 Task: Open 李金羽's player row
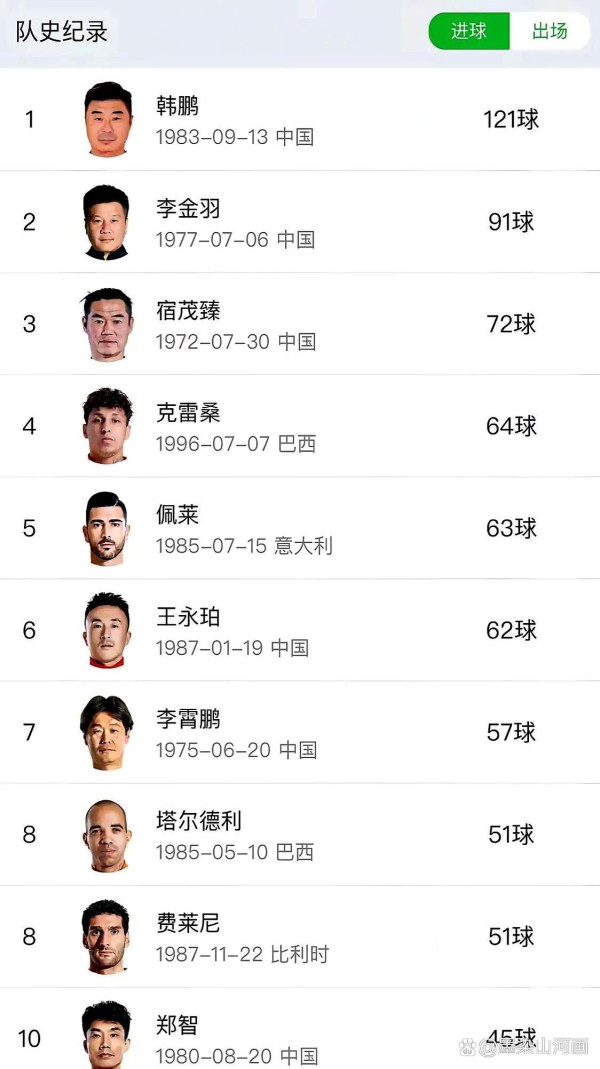[300, 222]
